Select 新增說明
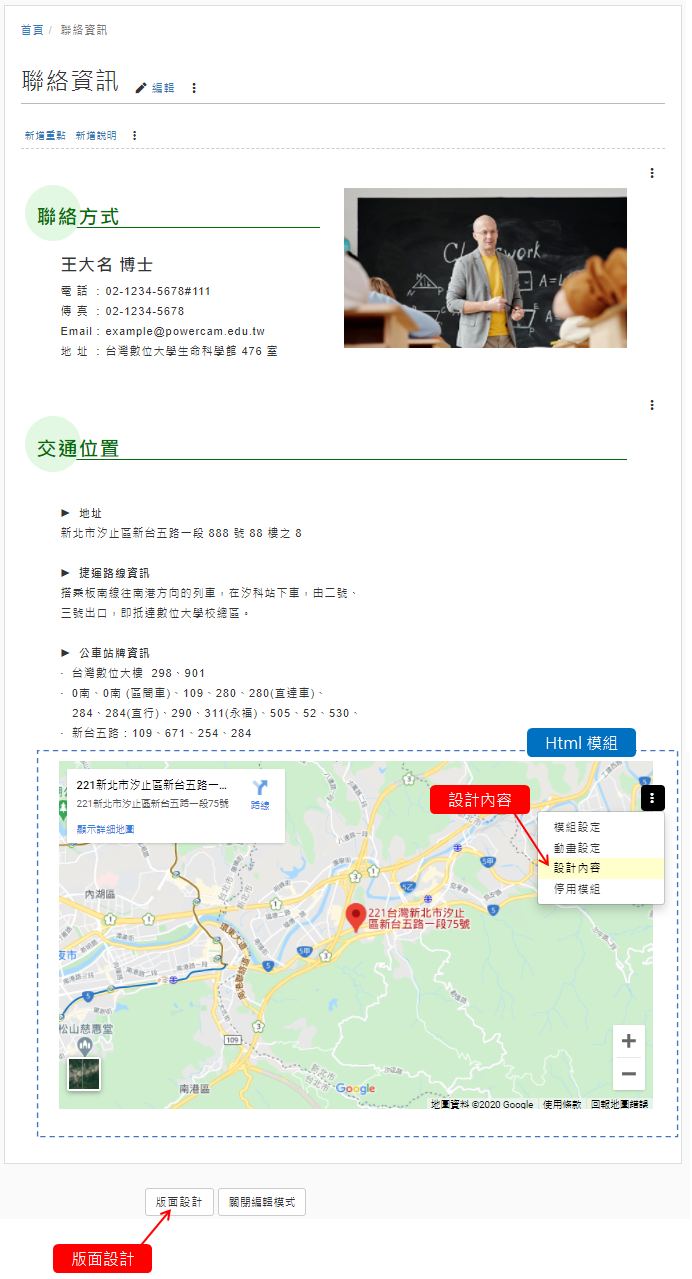Viewport: 692px width, 1279px height. 96,135
